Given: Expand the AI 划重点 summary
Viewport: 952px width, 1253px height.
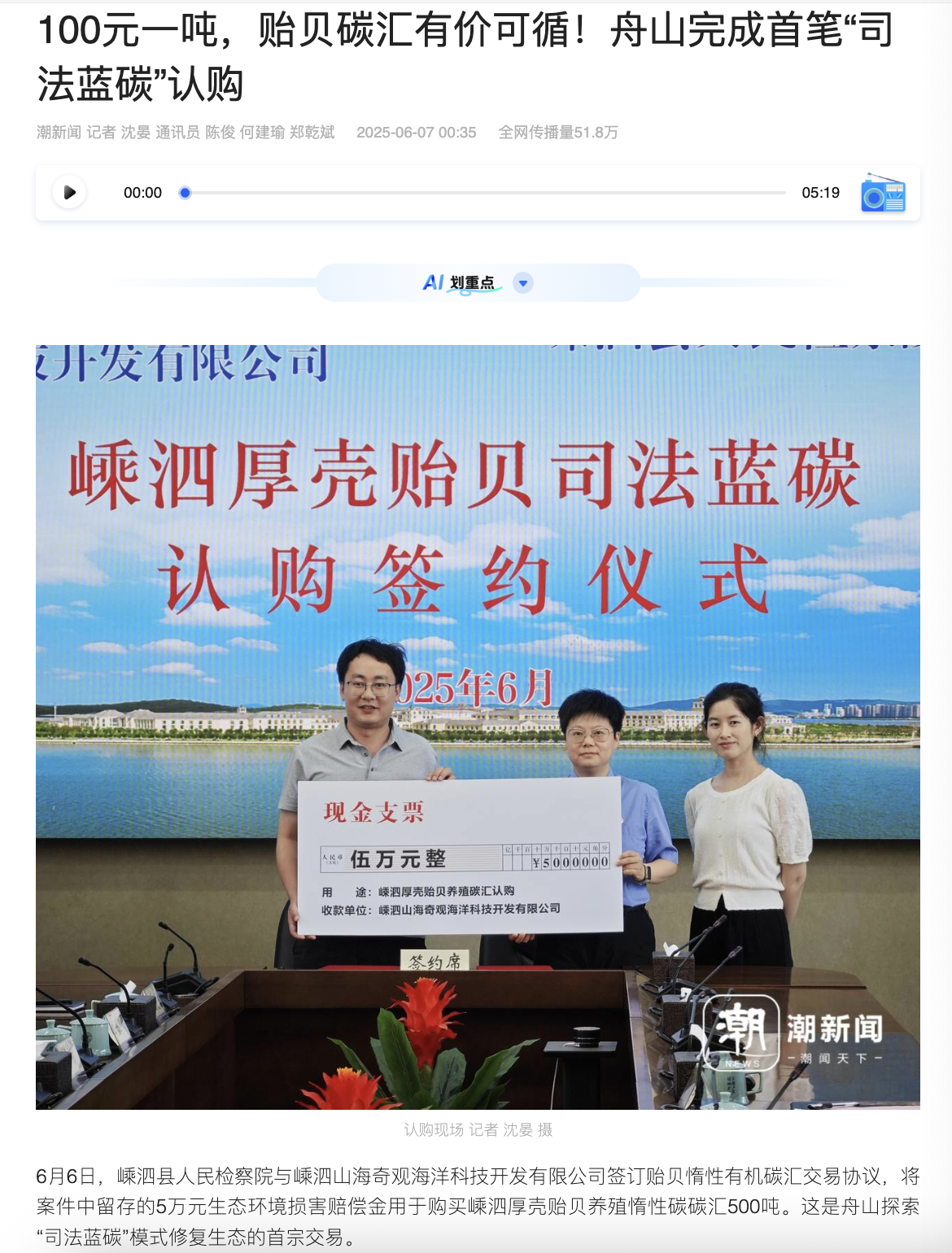Looking at the screenshot, I should pos(523,283).
